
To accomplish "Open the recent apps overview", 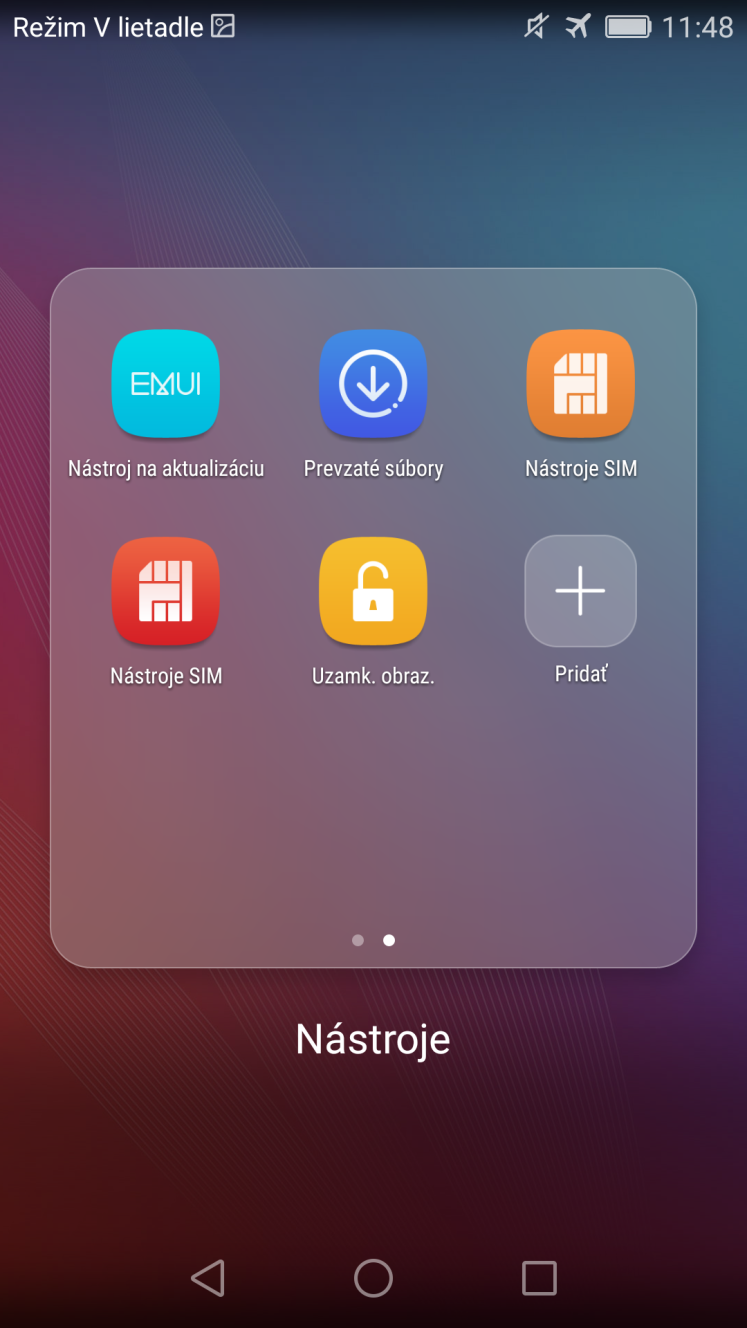I will coord(539,1278).
